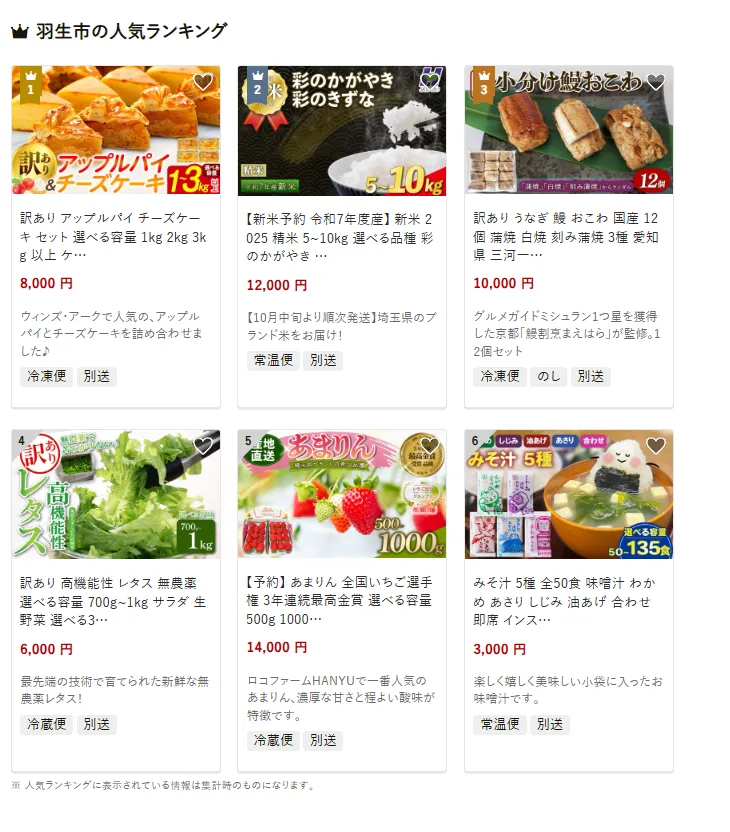Favorite the apple pie cheesecake set
The image size is (730, 832).
203,82
